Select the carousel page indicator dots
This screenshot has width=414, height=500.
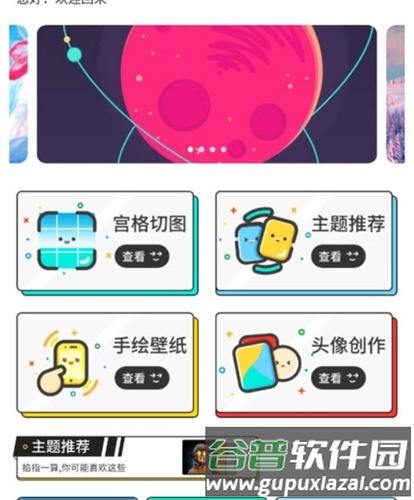point(207,149)
